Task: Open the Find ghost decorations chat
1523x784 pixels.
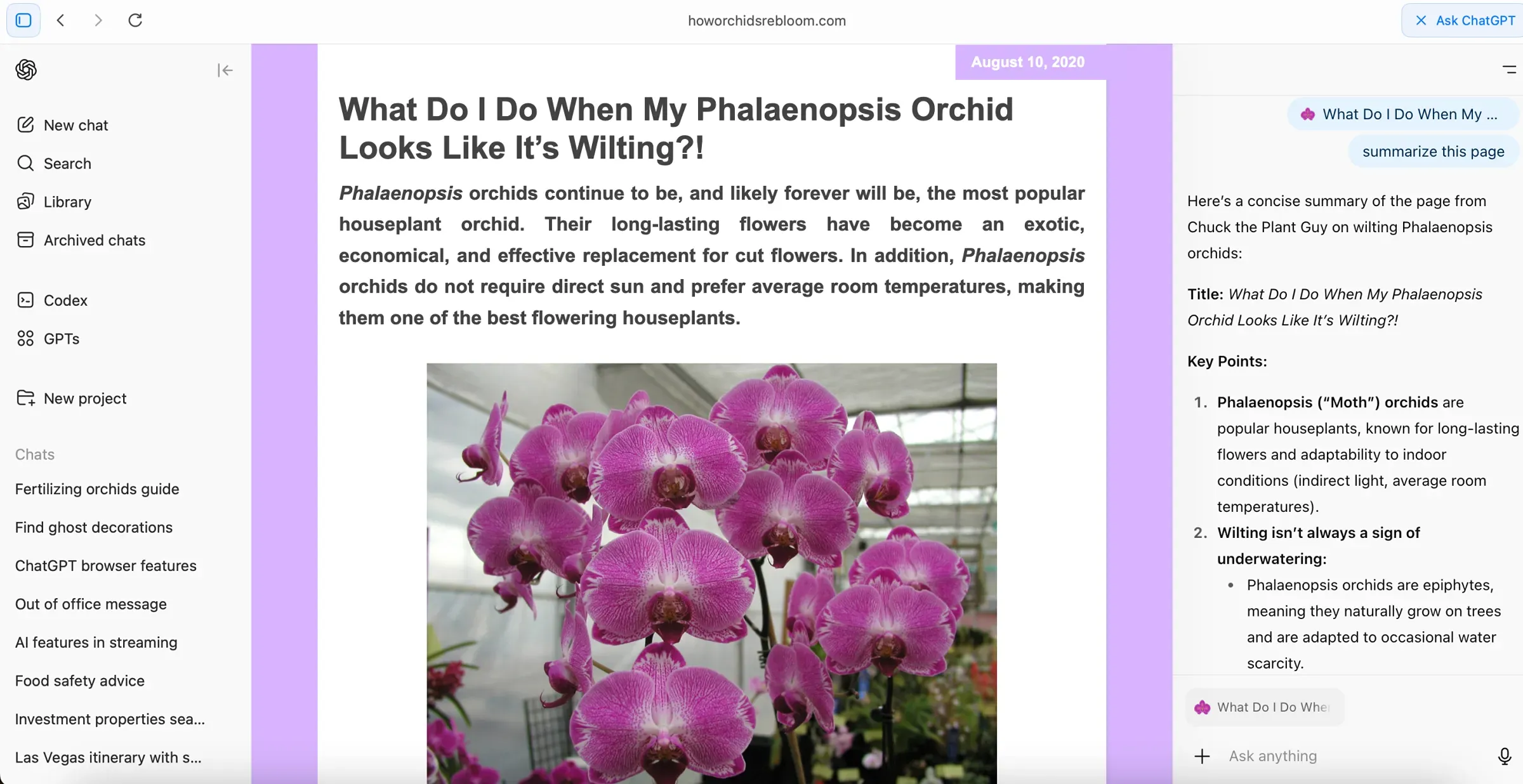Action: pyautogui.click(x=94, y=527)
